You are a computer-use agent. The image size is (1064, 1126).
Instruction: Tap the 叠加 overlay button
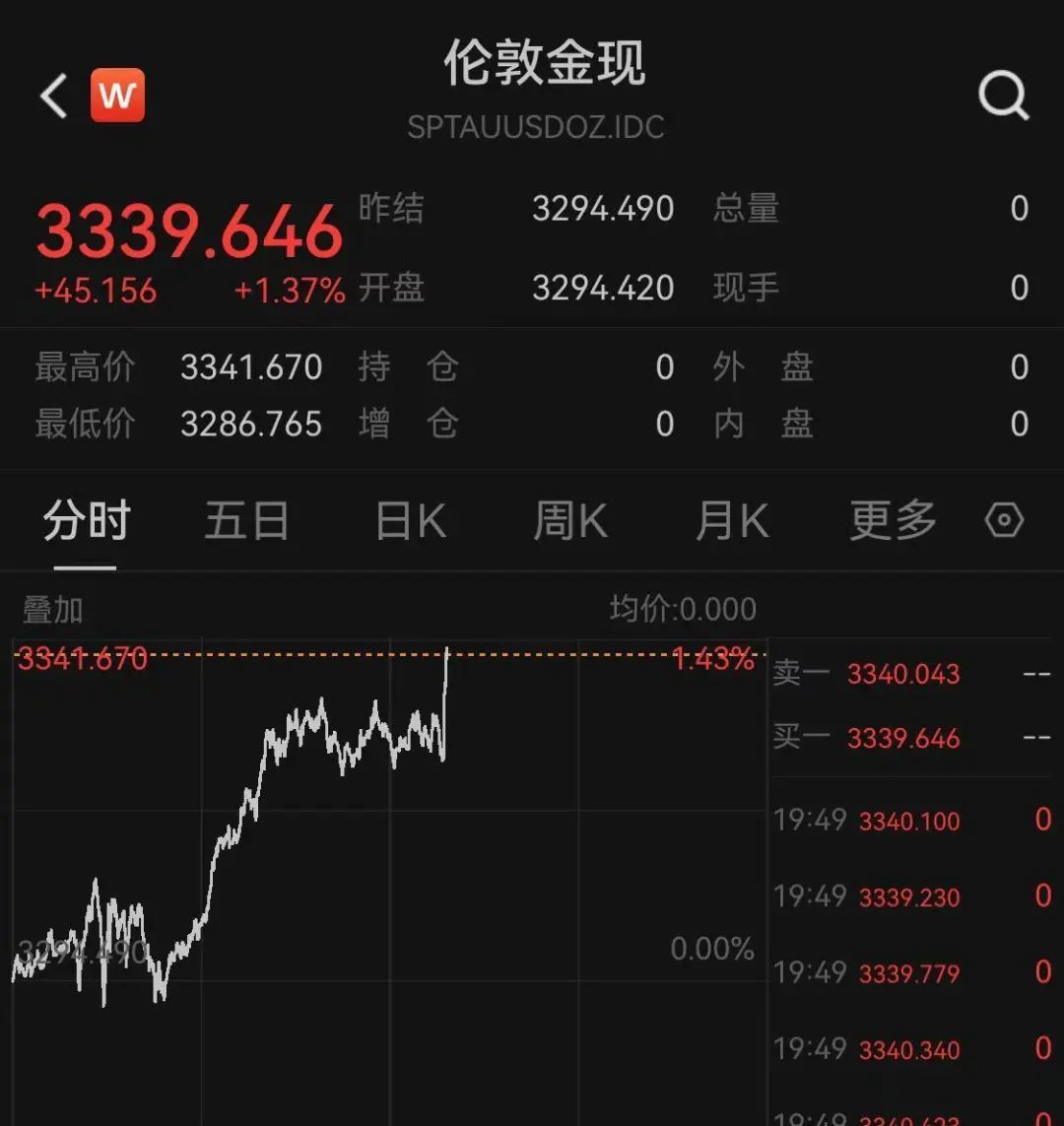coord(52,610)
